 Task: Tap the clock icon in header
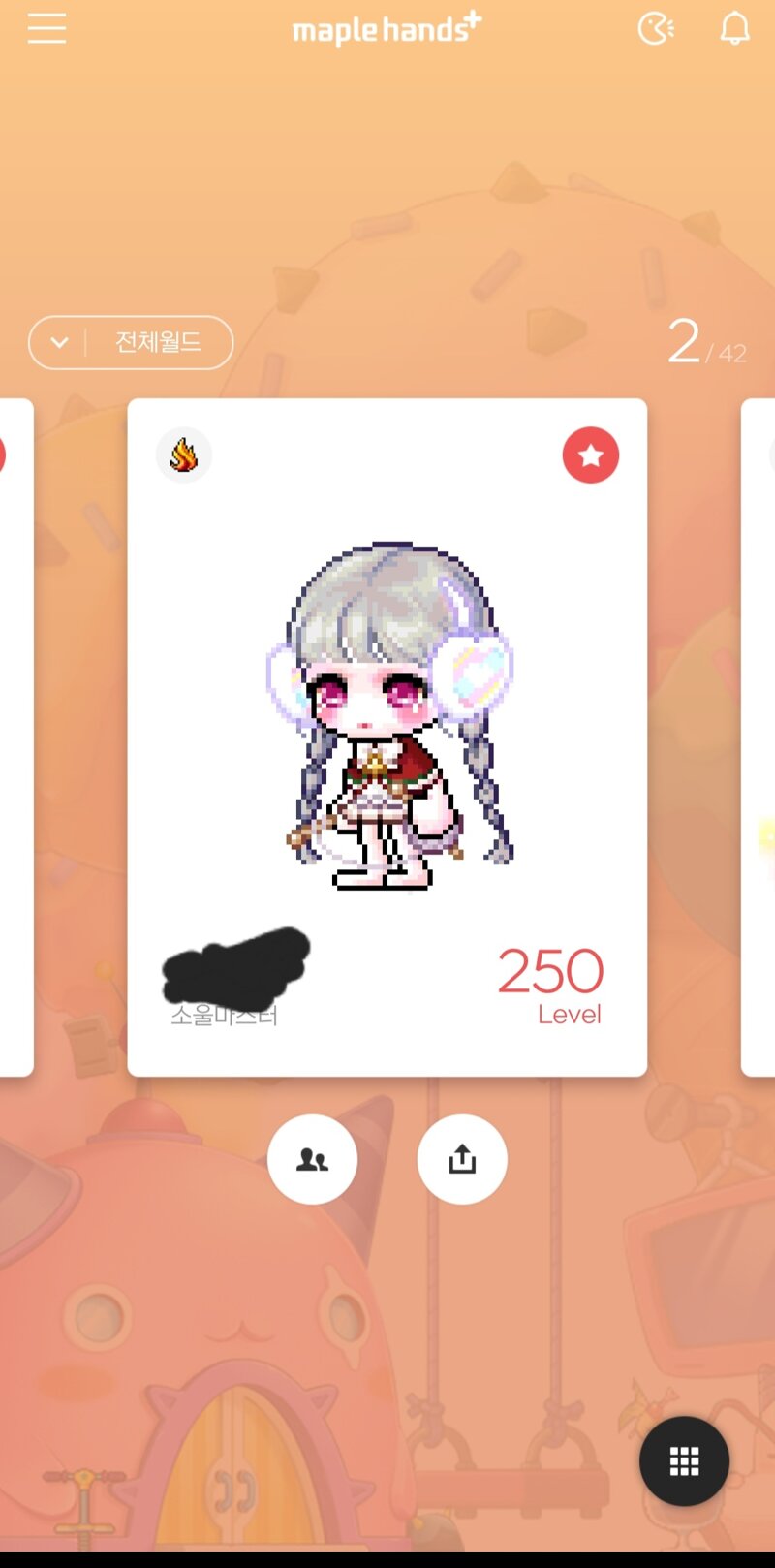[655, 29]
